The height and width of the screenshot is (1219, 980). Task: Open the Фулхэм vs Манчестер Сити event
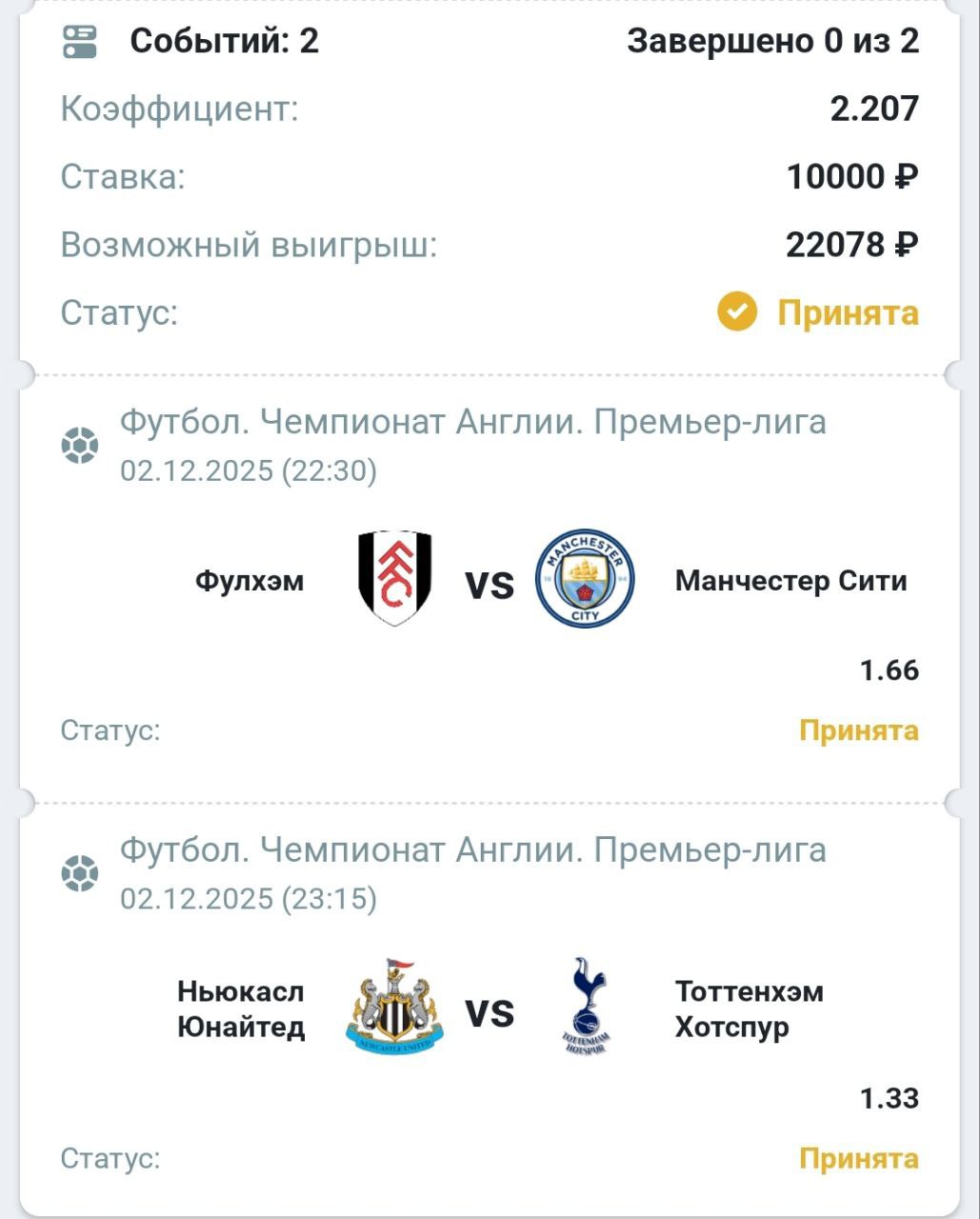pyautogui.click(x=490, y=580)
